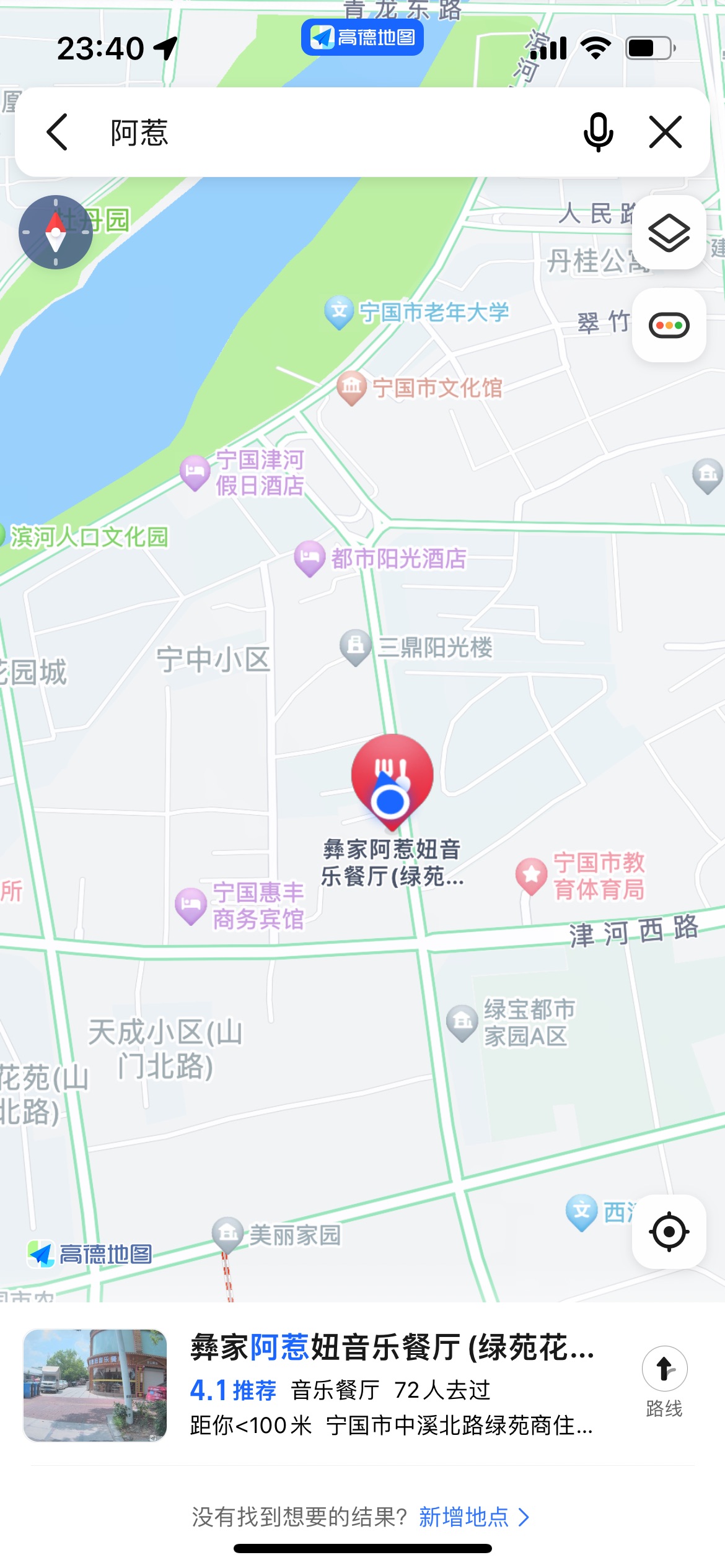
Task: Select the 宁国市文化馆 map marker
Action: coord(351,388)
